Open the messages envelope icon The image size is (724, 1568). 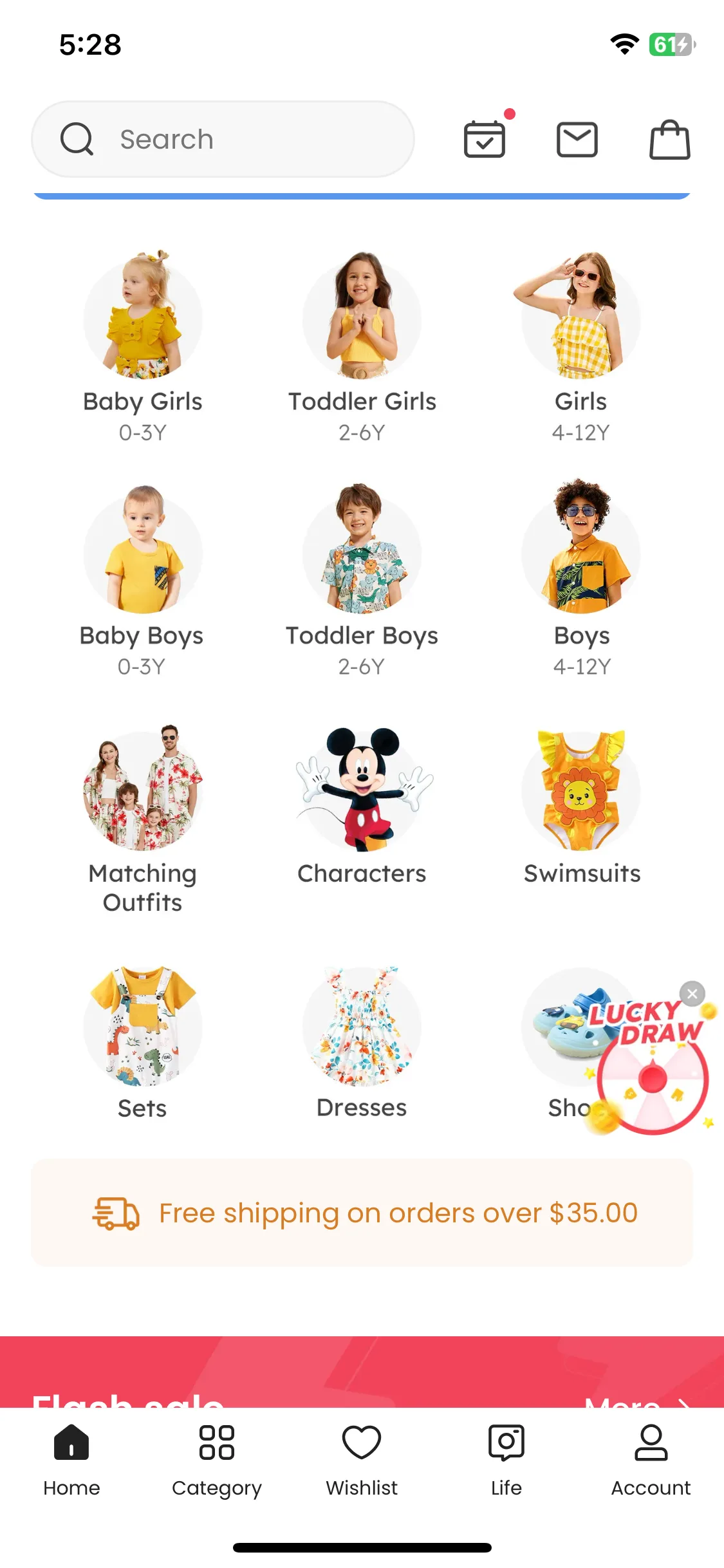click(577, 139)
